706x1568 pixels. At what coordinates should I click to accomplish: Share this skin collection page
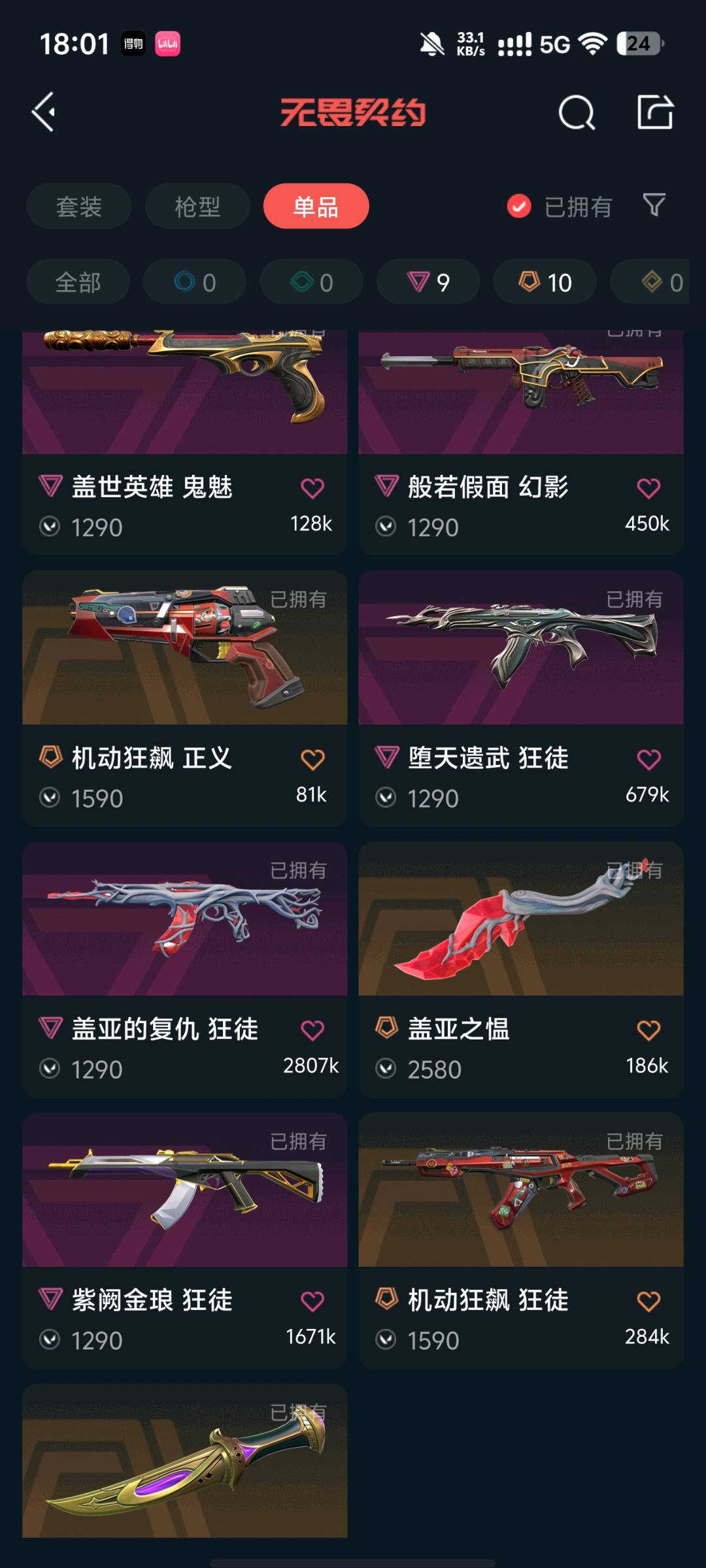(x=655, y=112)
